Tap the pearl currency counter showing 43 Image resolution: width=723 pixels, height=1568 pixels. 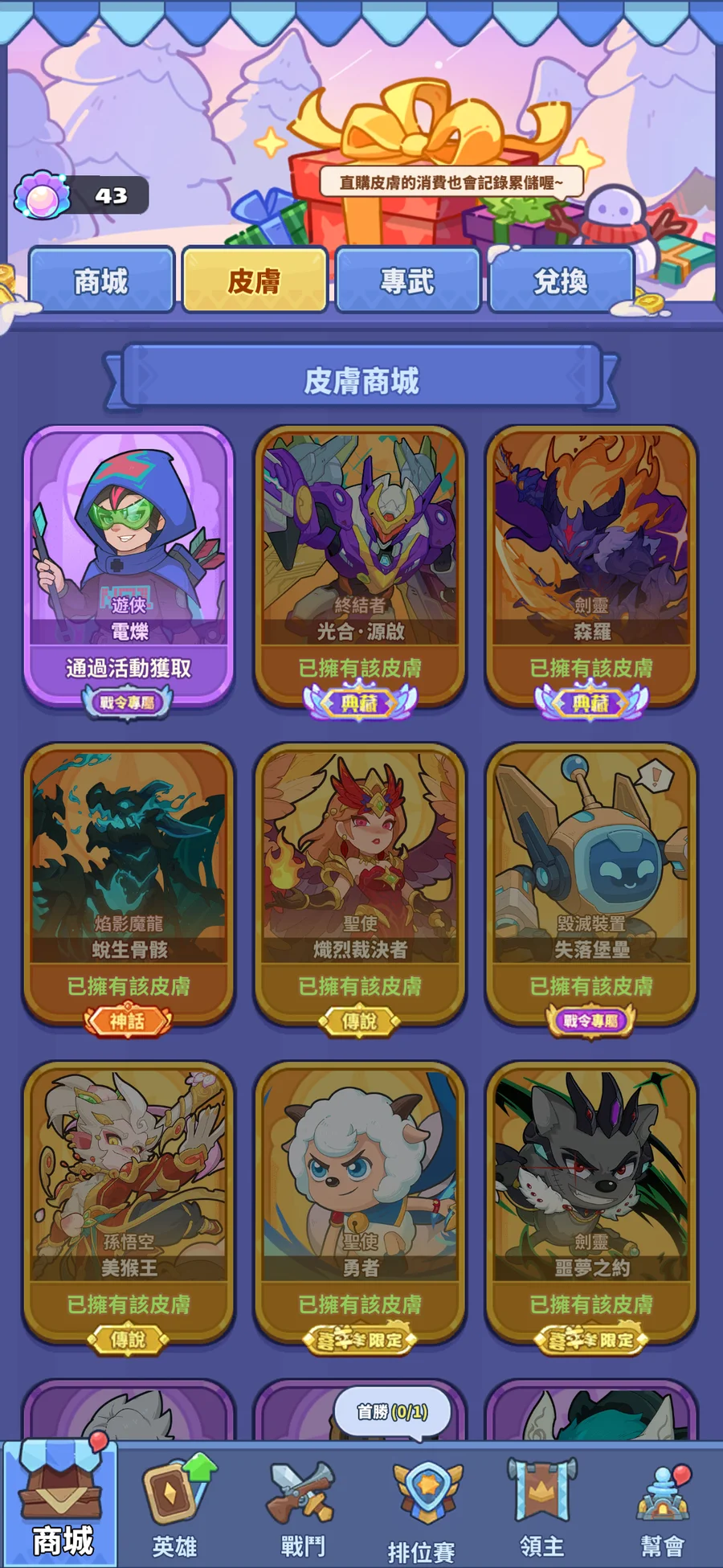point(82,195)
